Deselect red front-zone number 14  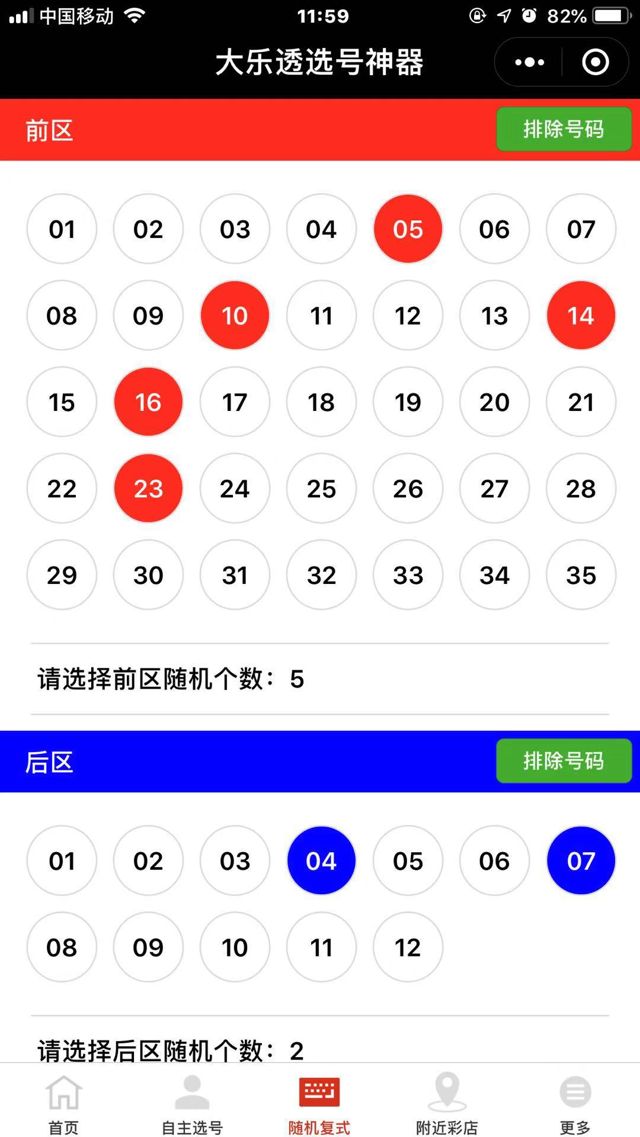[580, 316]
